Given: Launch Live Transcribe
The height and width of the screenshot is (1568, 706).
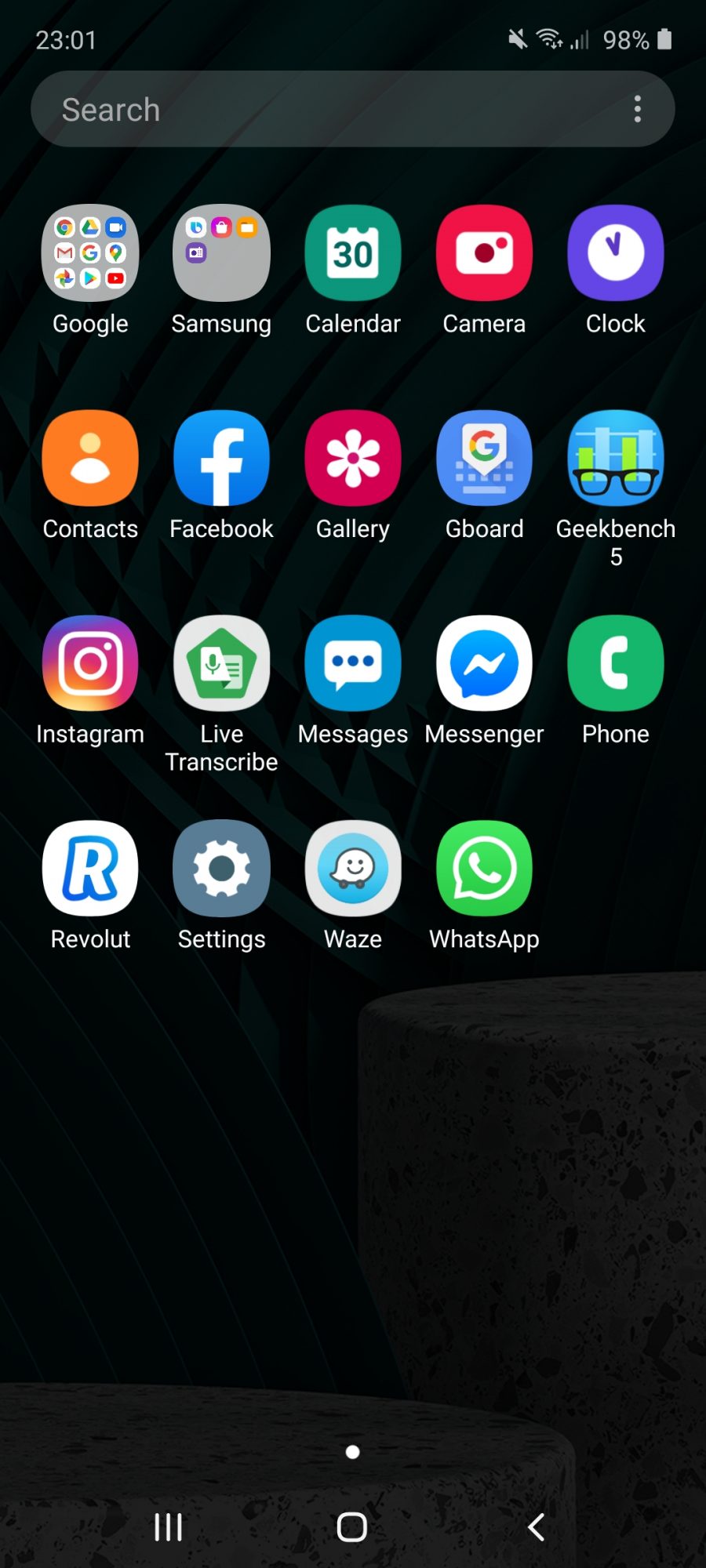Looking at the screenshot, I should [221, 664].
